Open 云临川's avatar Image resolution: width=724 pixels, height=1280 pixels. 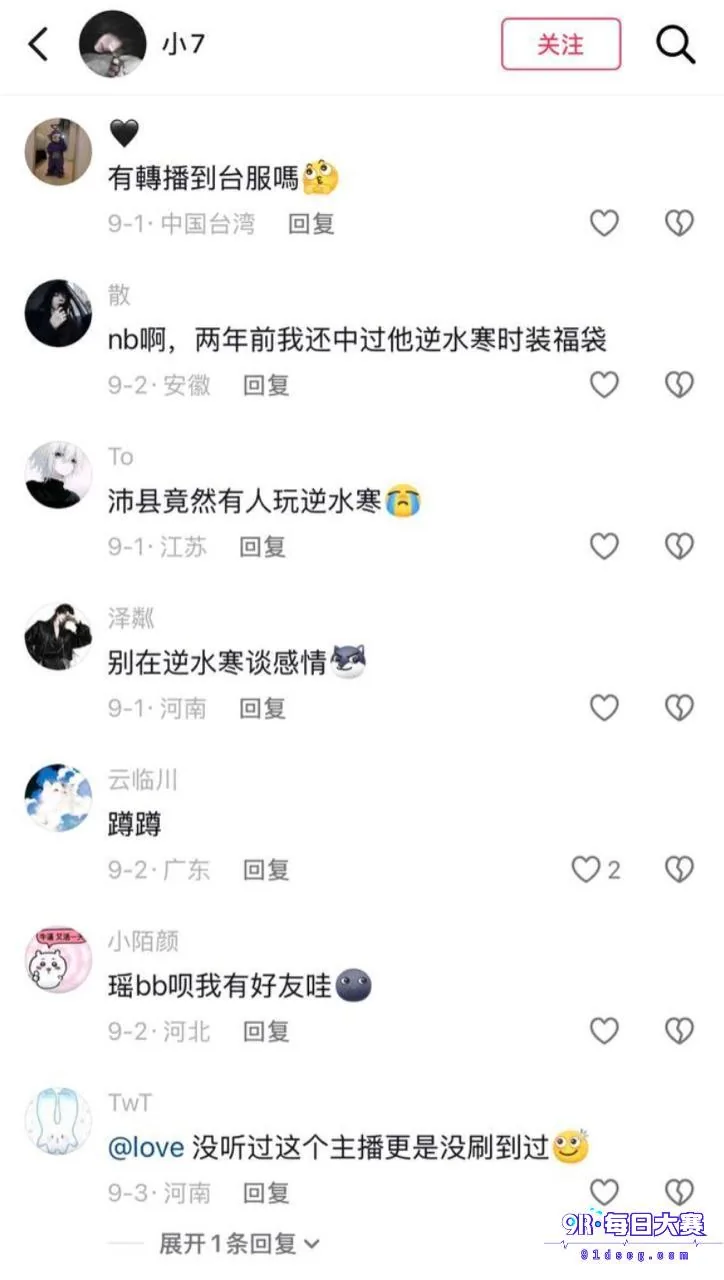pyautogui.click(x=58, y=798)
